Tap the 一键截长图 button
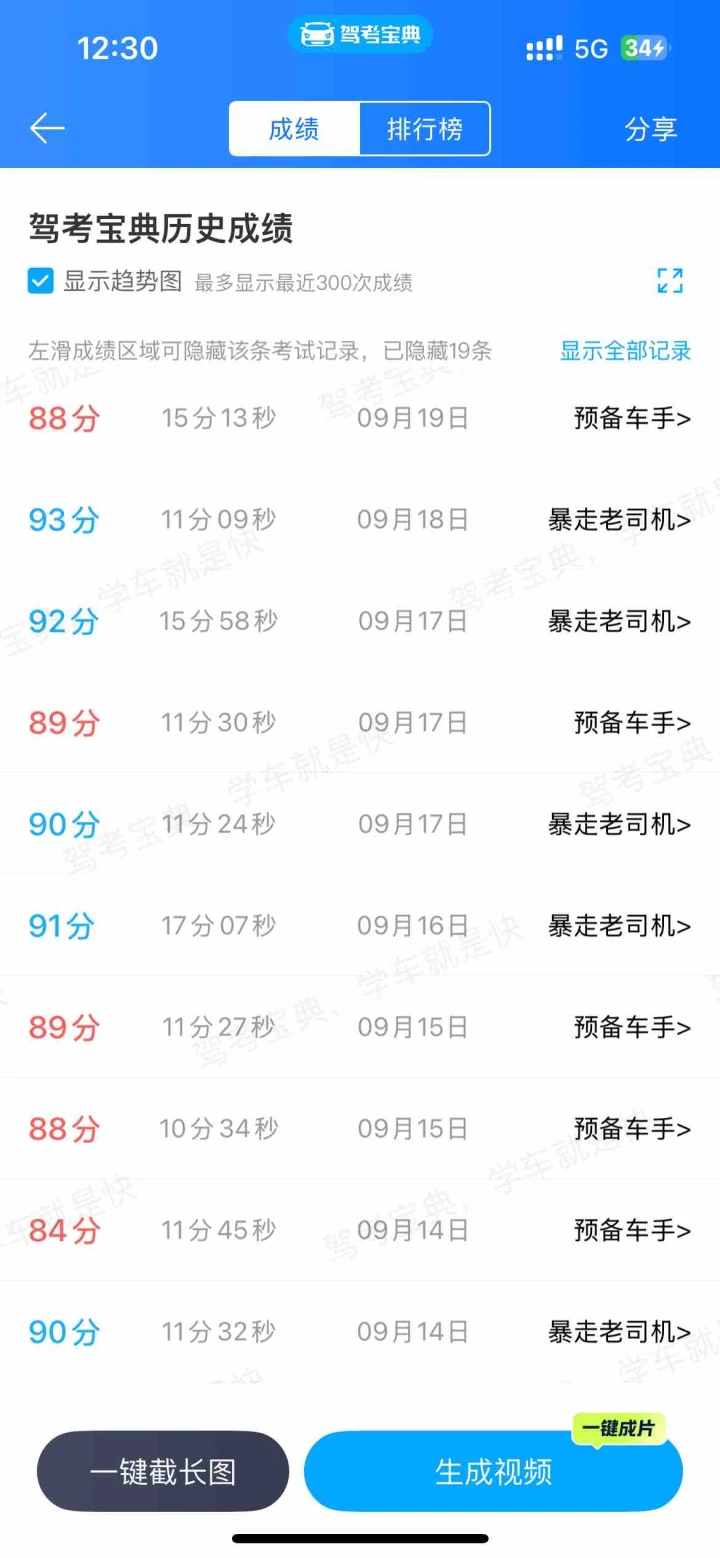The height and width of the screenshot is (1558, 720). click(163, 1472)
